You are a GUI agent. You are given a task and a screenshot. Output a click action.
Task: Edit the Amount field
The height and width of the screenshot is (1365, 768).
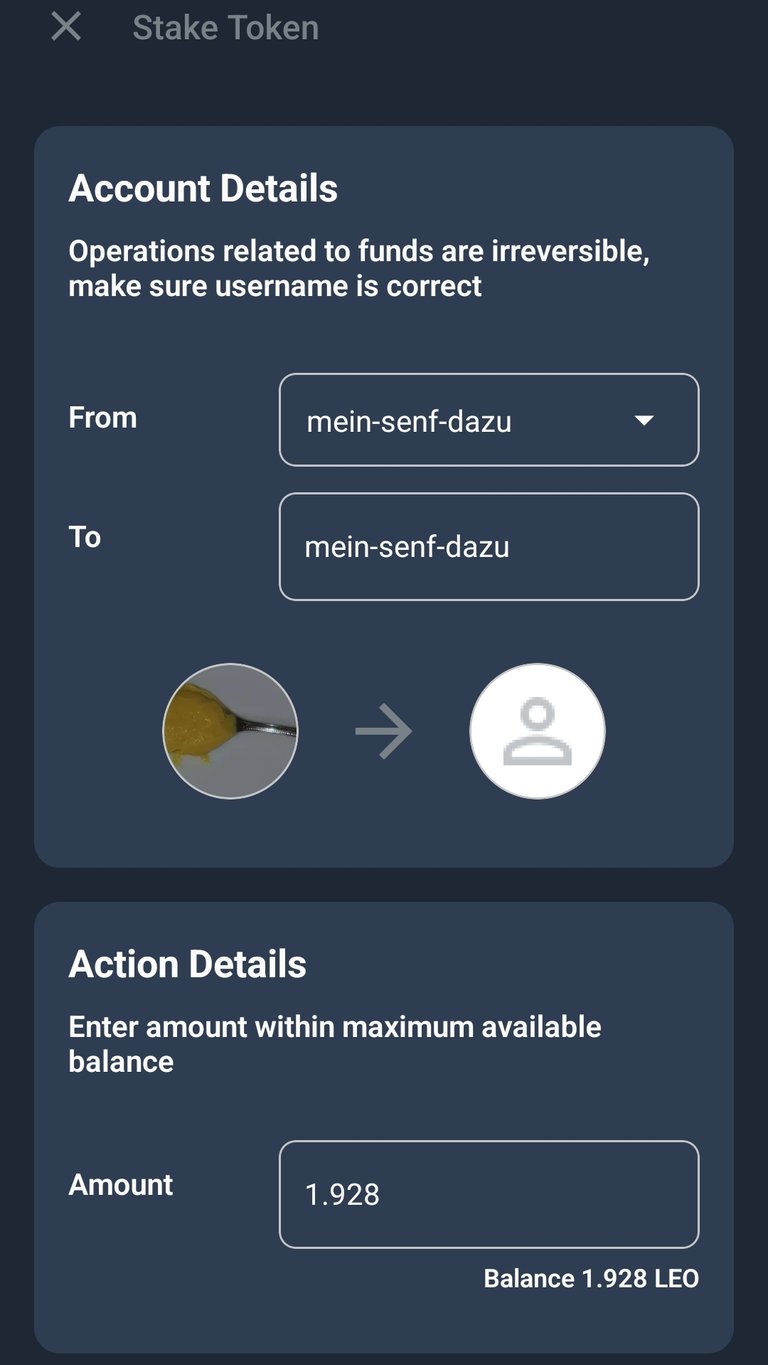[x=488, y=1194]
